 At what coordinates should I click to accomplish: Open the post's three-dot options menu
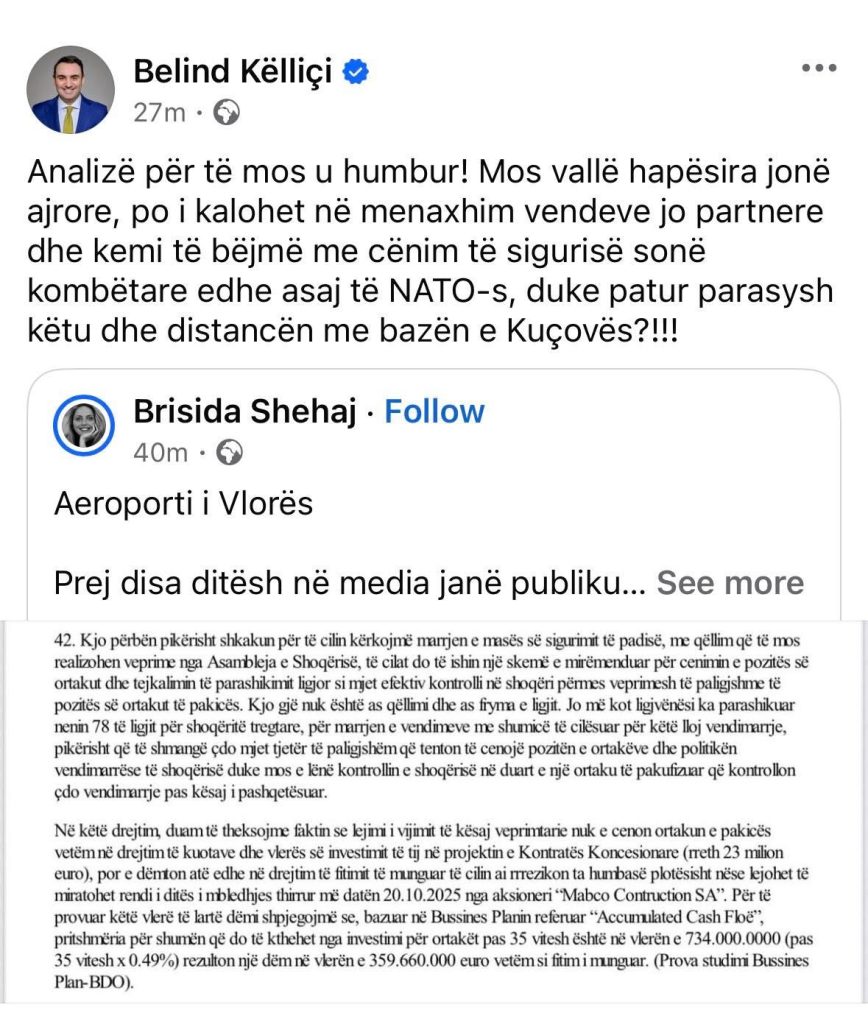click(819, 68)
